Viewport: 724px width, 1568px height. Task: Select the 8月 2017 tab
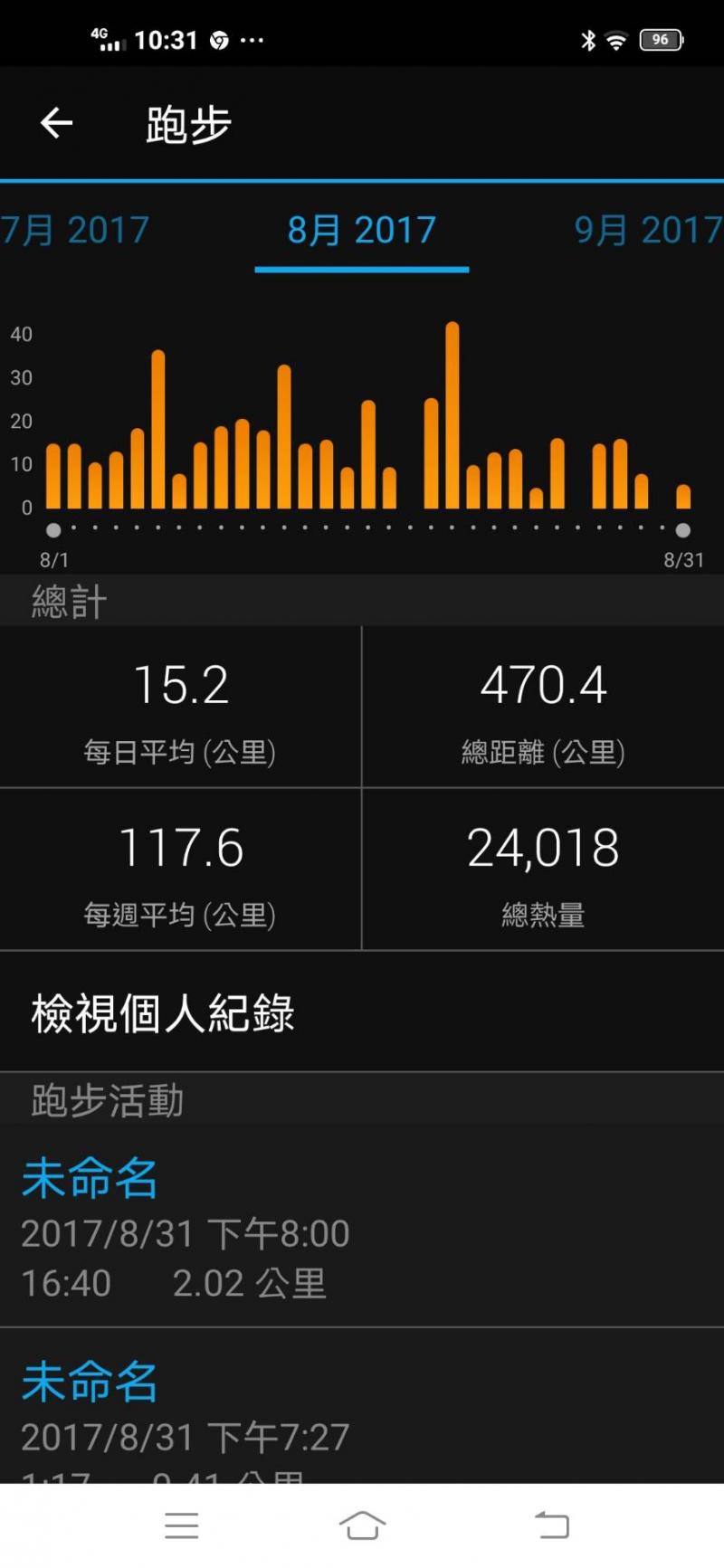(362, 230)
